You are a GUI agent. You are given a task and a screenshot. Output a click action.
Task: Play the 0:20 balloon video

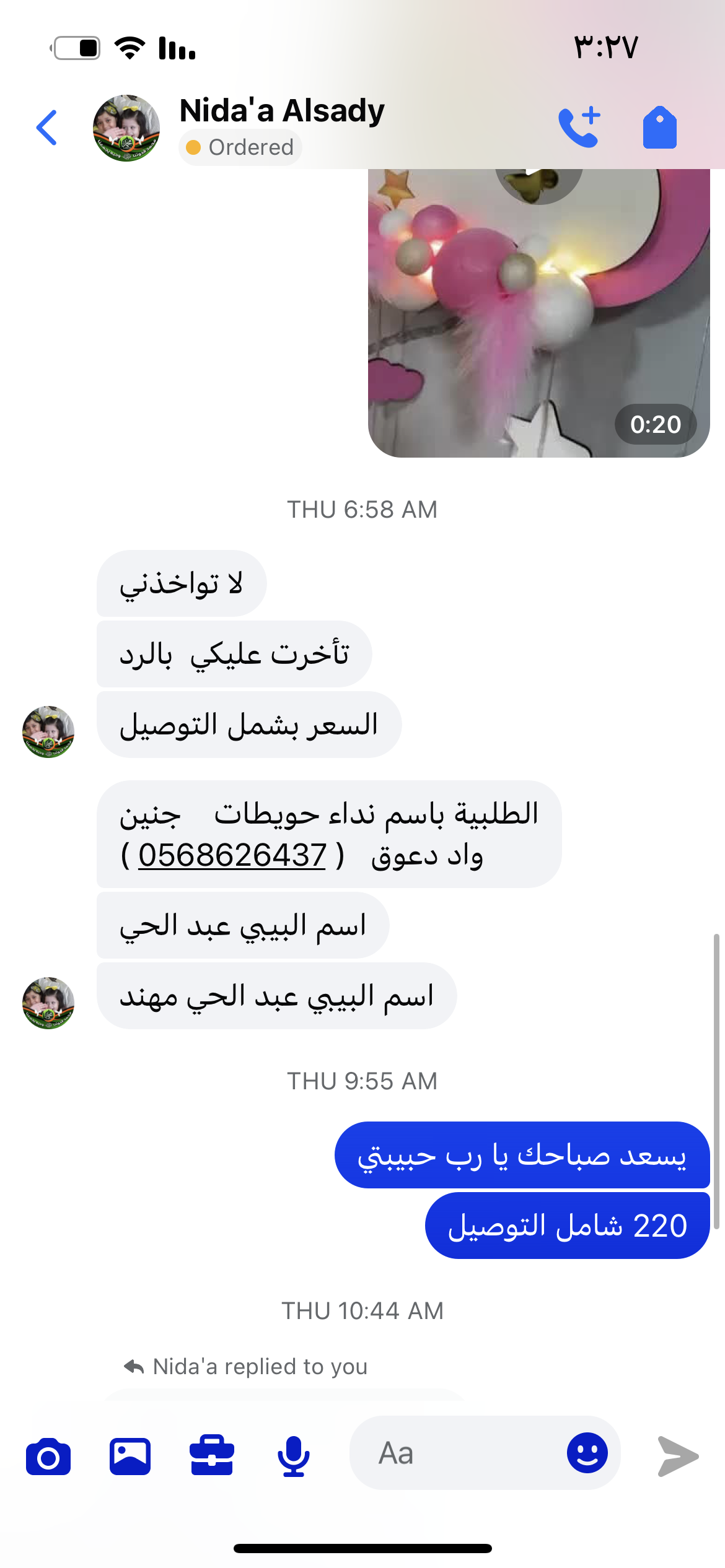click(538, 310)
